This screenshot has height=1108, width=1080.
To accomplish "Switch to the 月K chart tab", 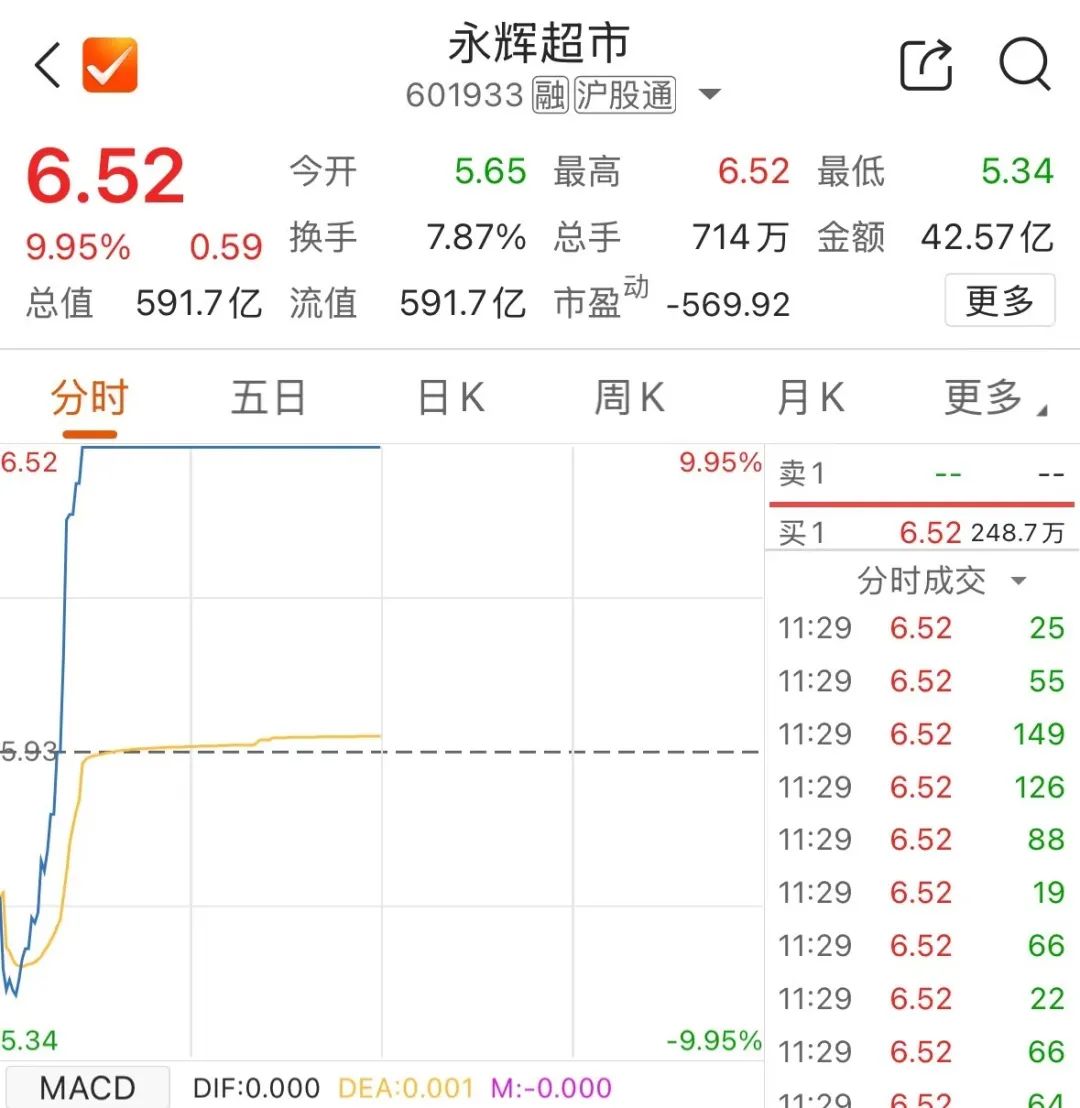I will pos(810,399).
